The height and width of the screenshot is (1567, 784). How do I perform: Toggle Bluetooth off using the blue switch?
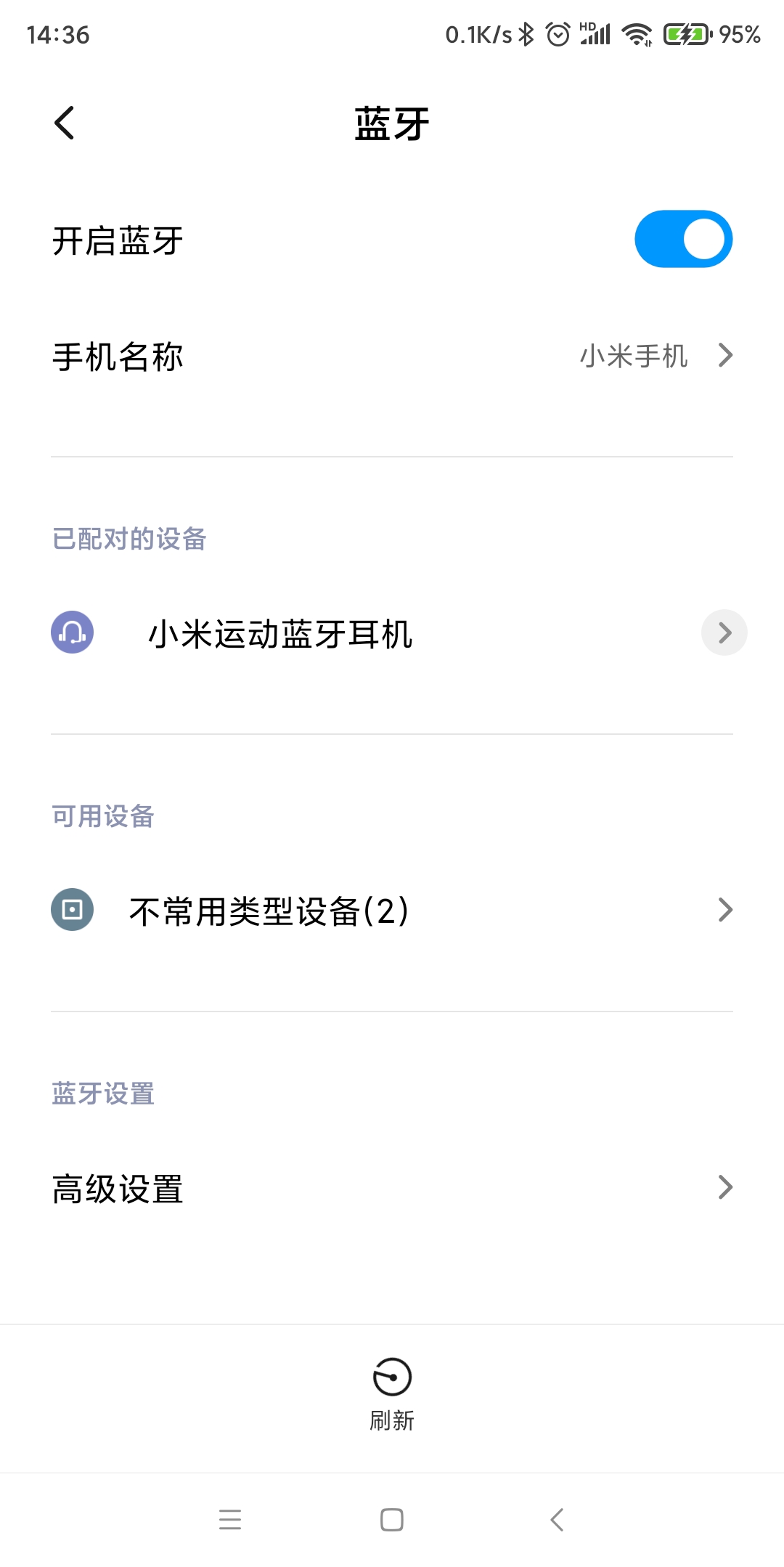[683, 239]
